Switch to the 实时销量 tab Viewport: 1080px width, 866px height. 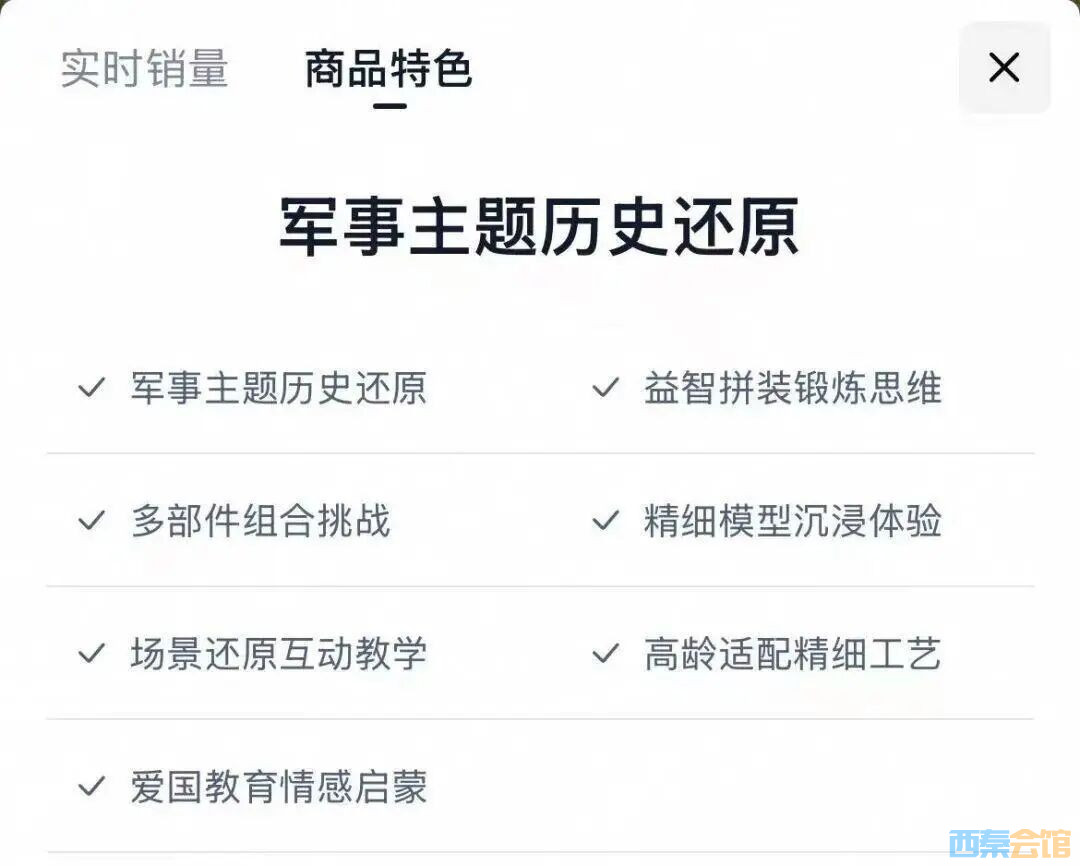[x=145, y=68]
